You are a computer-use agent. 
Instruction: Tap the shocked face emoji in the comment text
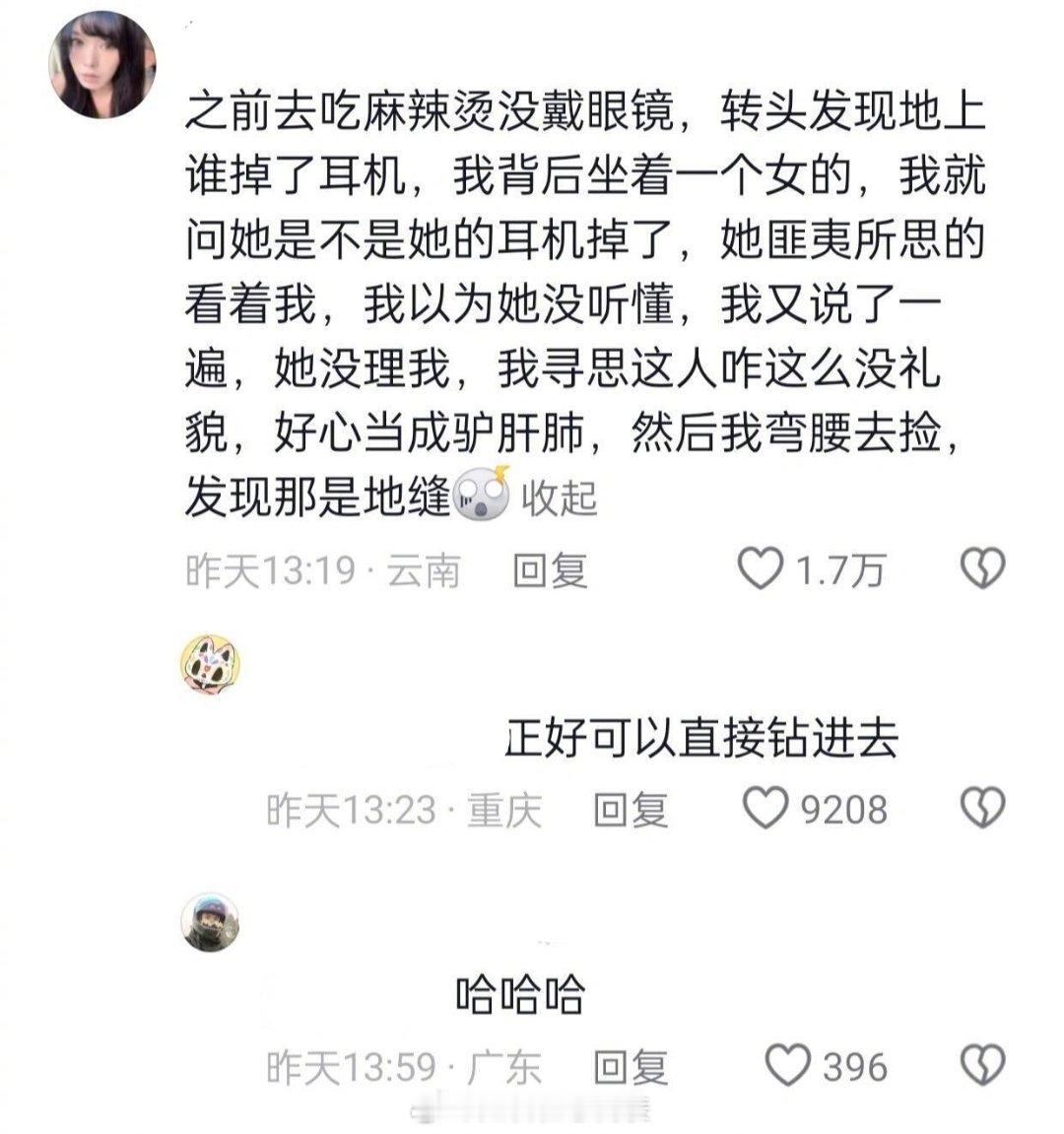point(478,497)
